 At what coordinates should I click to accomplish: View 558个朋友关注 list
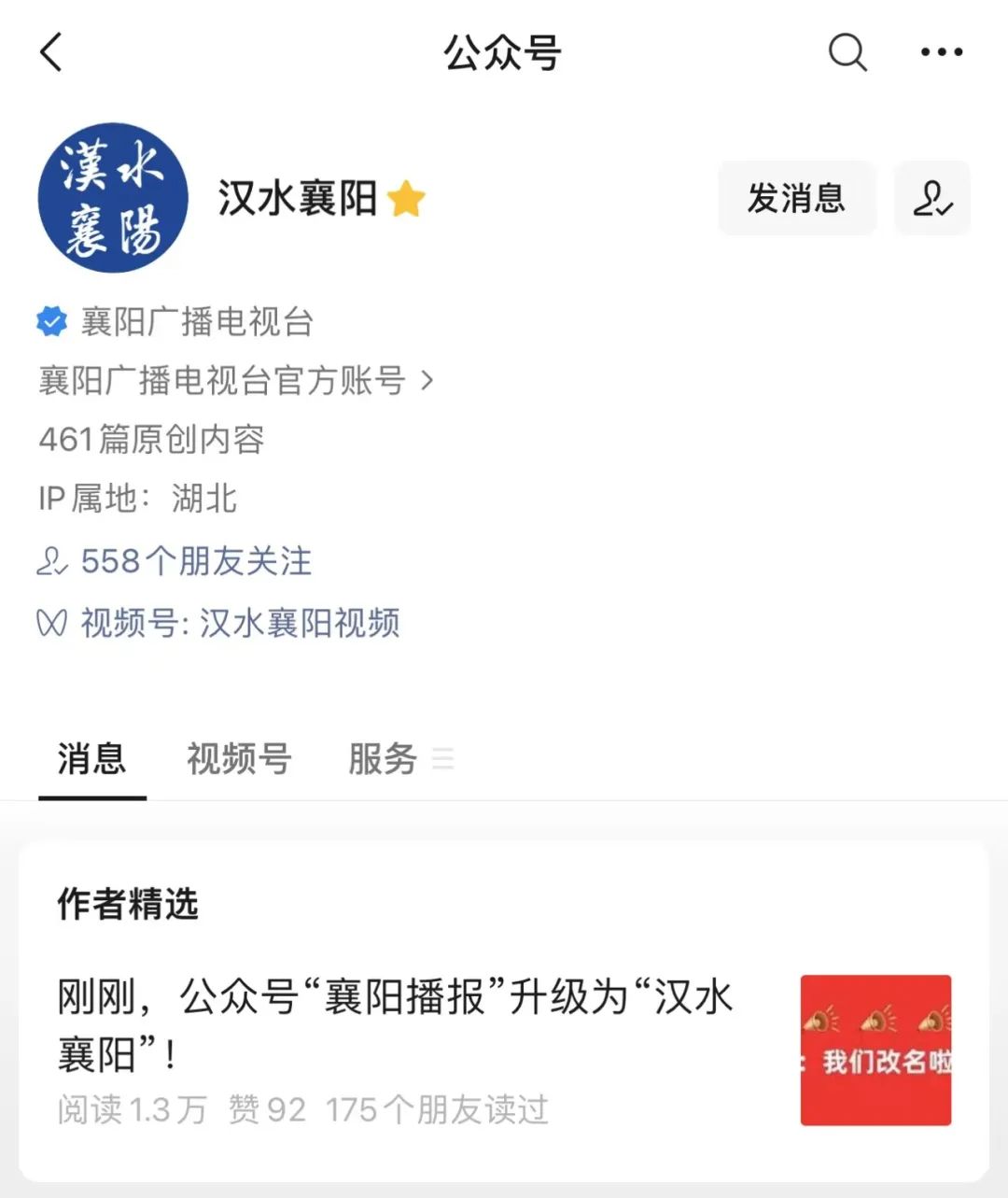point(196,561)
